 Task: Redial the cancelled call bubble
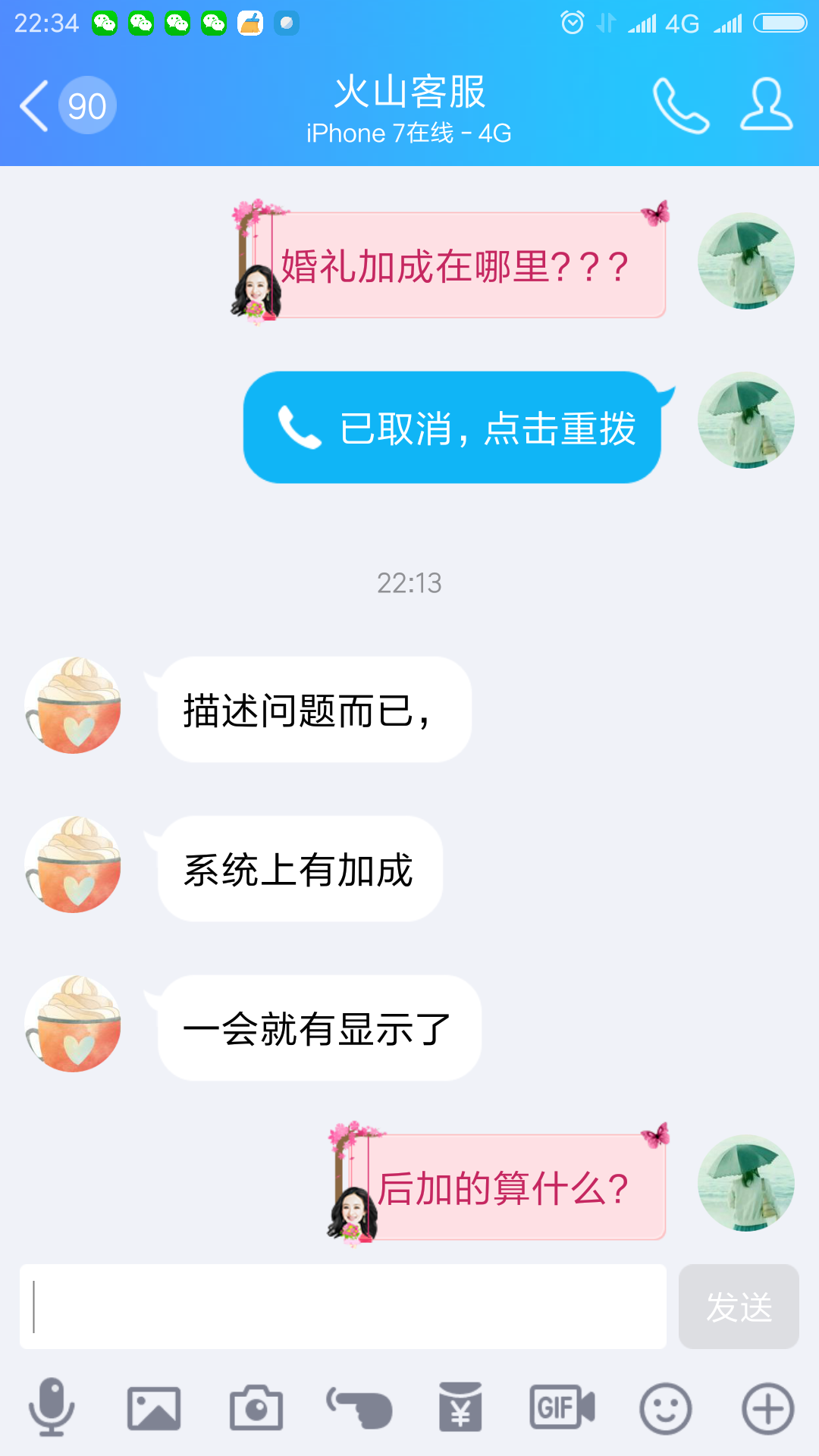coord(452,428)
